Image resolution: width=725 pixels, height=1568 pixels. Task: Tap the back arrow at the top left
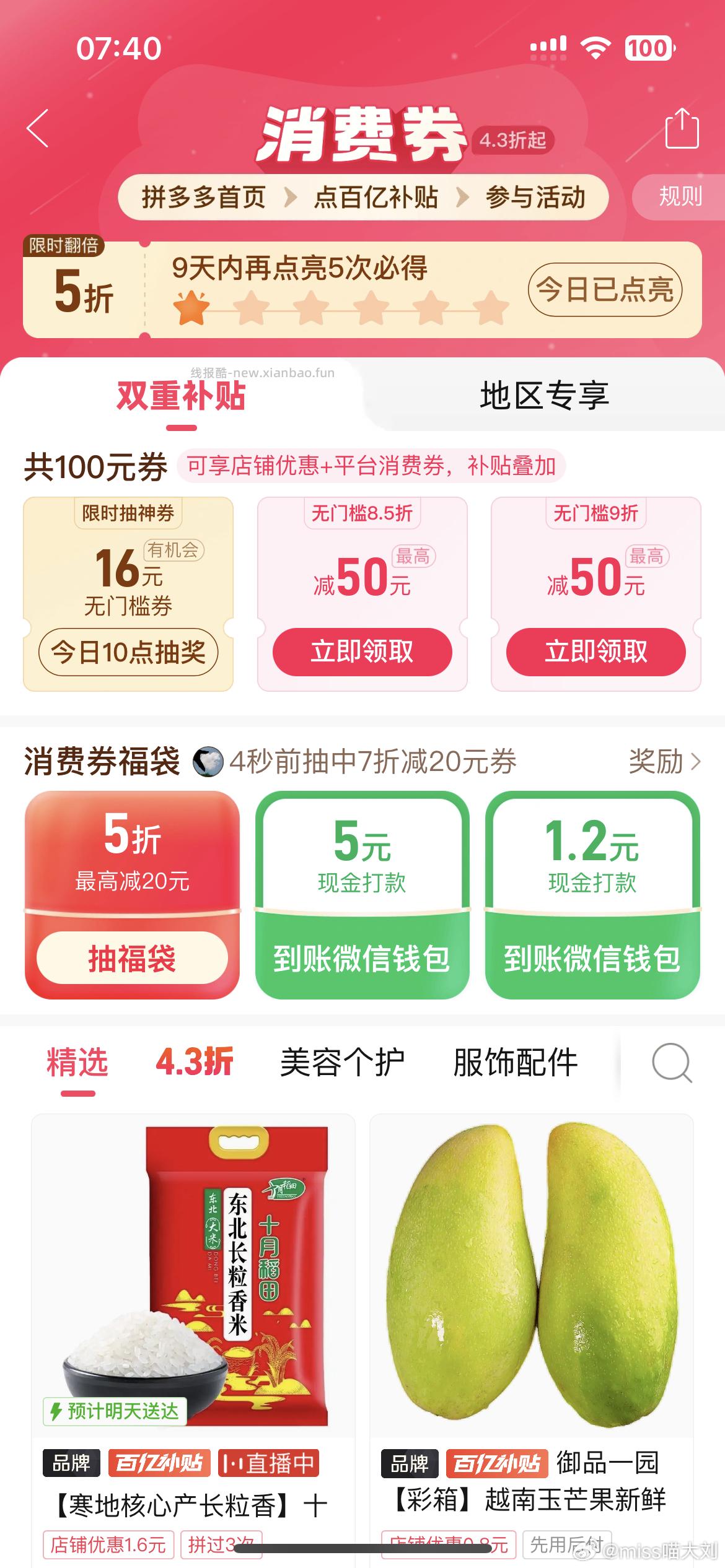[x=38, y=129]
